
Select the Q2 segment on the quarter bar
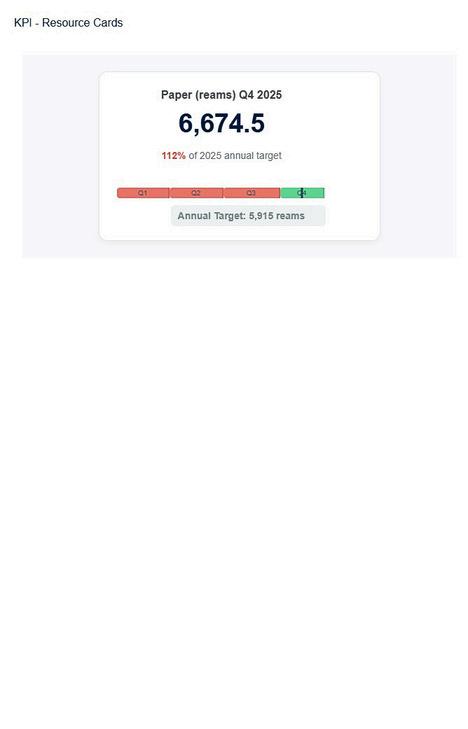(x=197, y=193)
